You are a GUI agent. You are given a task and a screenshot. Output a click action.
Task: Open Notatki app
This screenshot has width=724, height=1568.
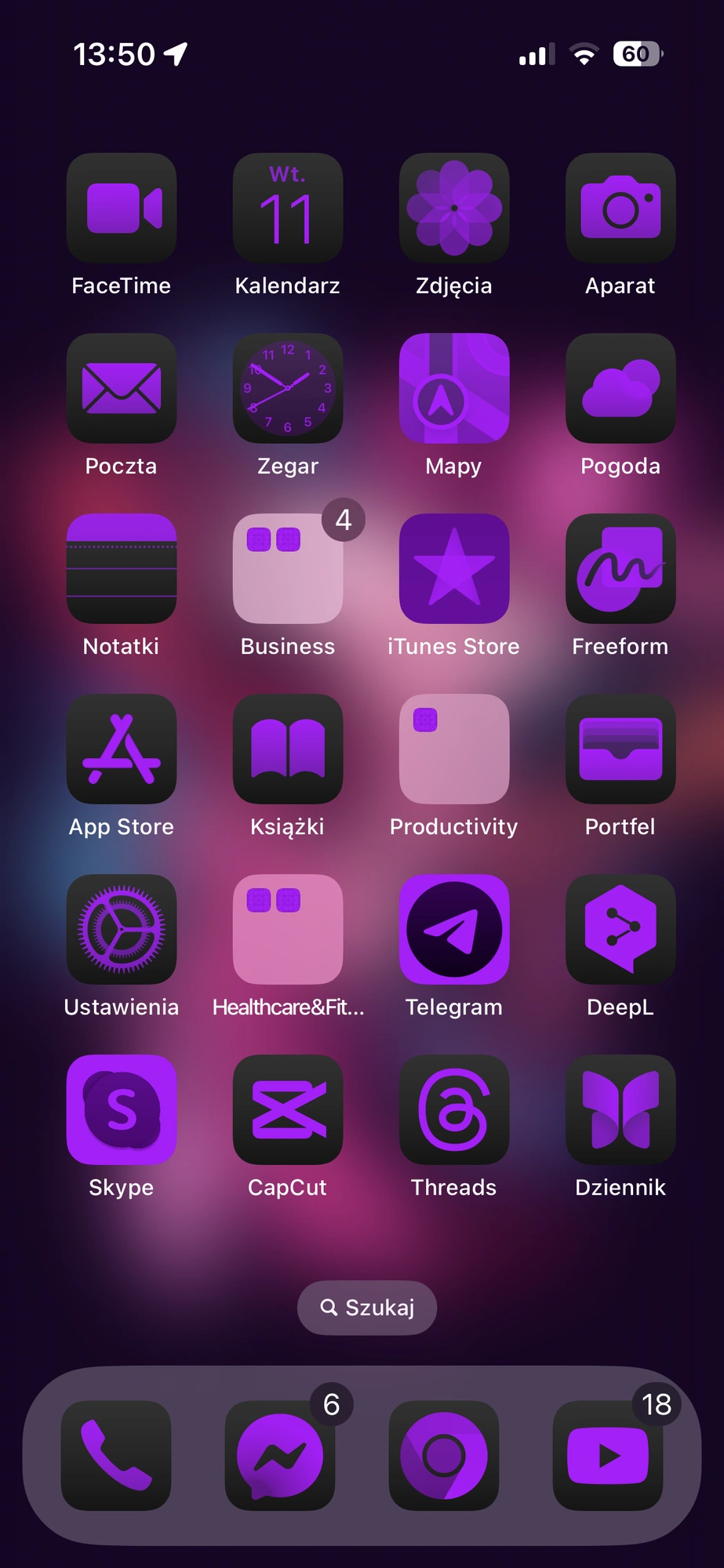[122, 569]
